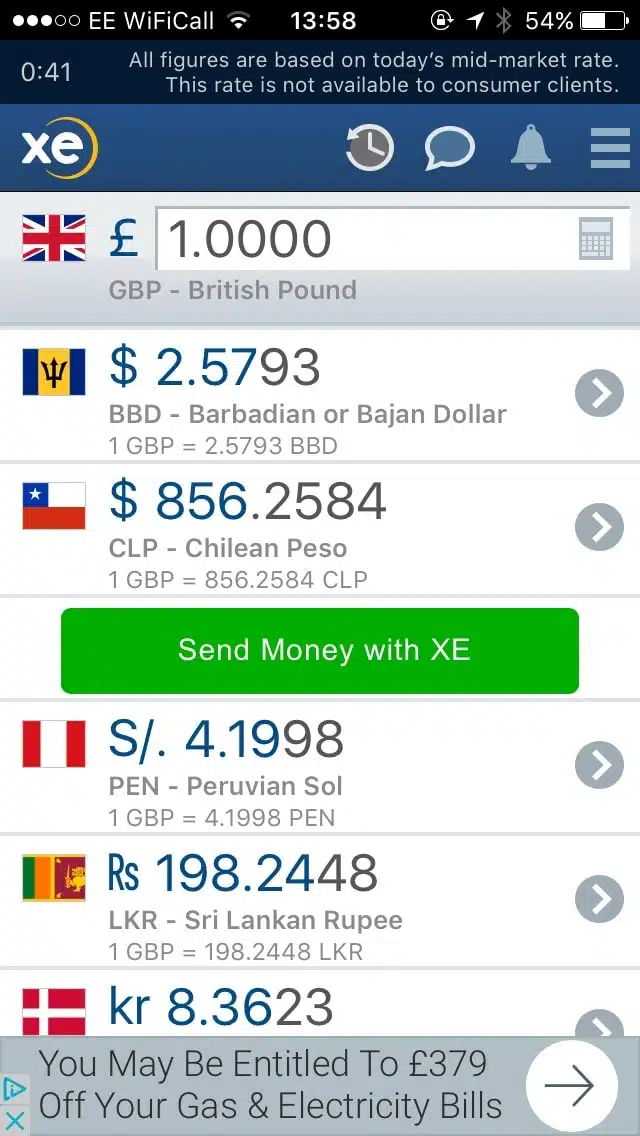Open the calculator icon in amount field
The height and width of the screenshot is (1136, 640).
coord(597,238)
